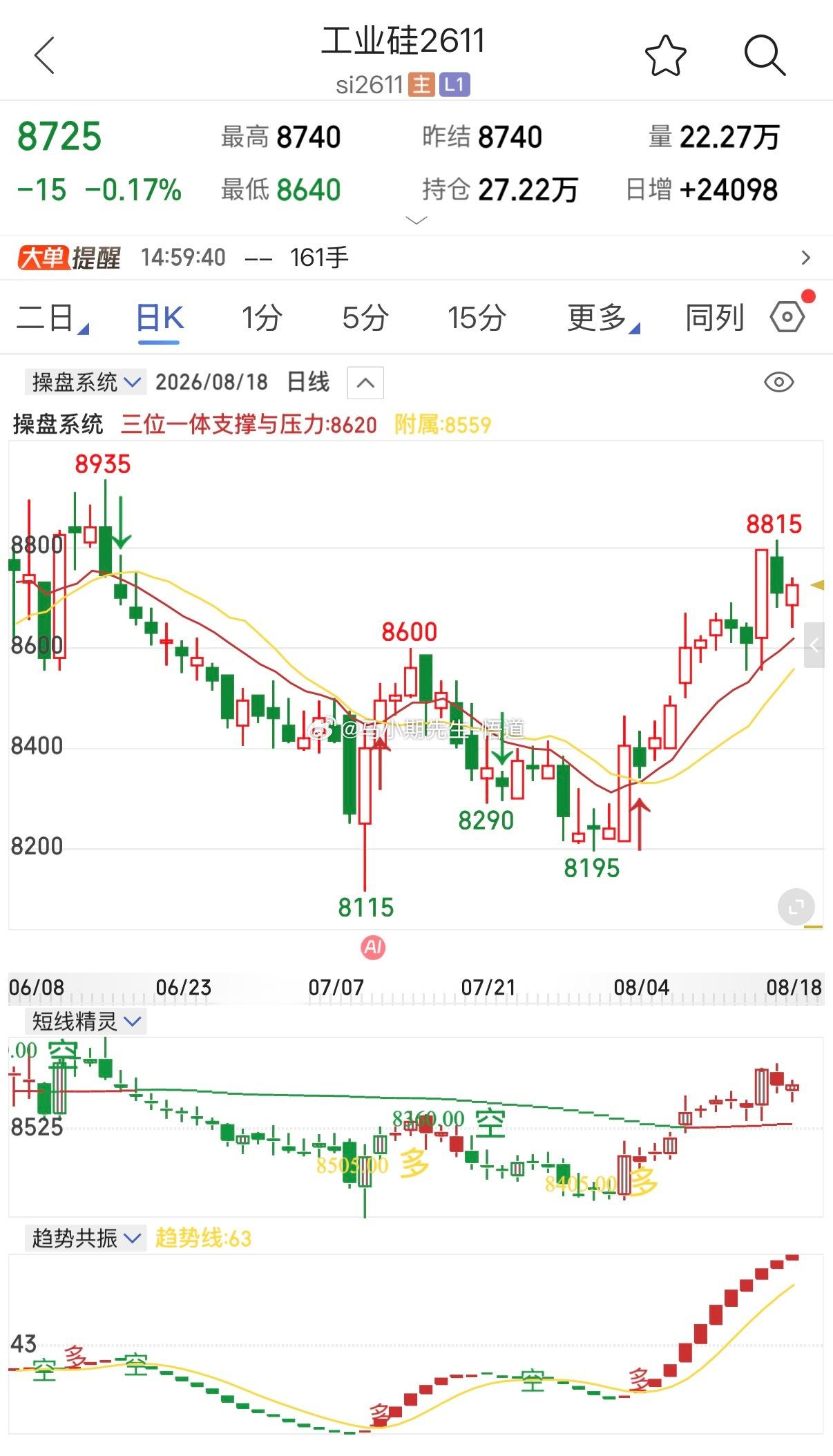Select the 日K chart tab
Screen dimensions: 833x1456
pos(160,318)
